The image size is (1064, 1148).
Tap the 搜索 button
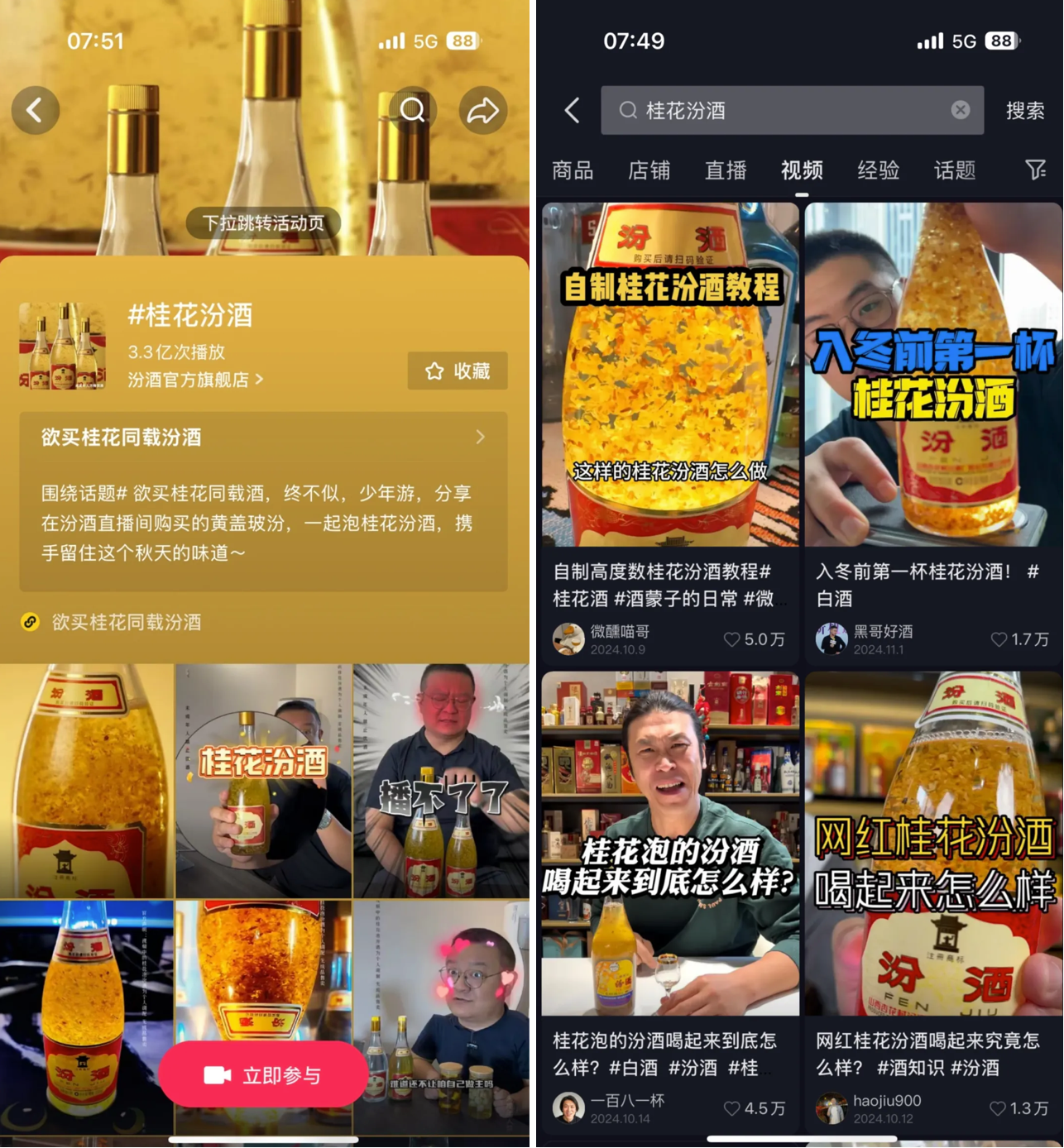[x=1024, y=111]
